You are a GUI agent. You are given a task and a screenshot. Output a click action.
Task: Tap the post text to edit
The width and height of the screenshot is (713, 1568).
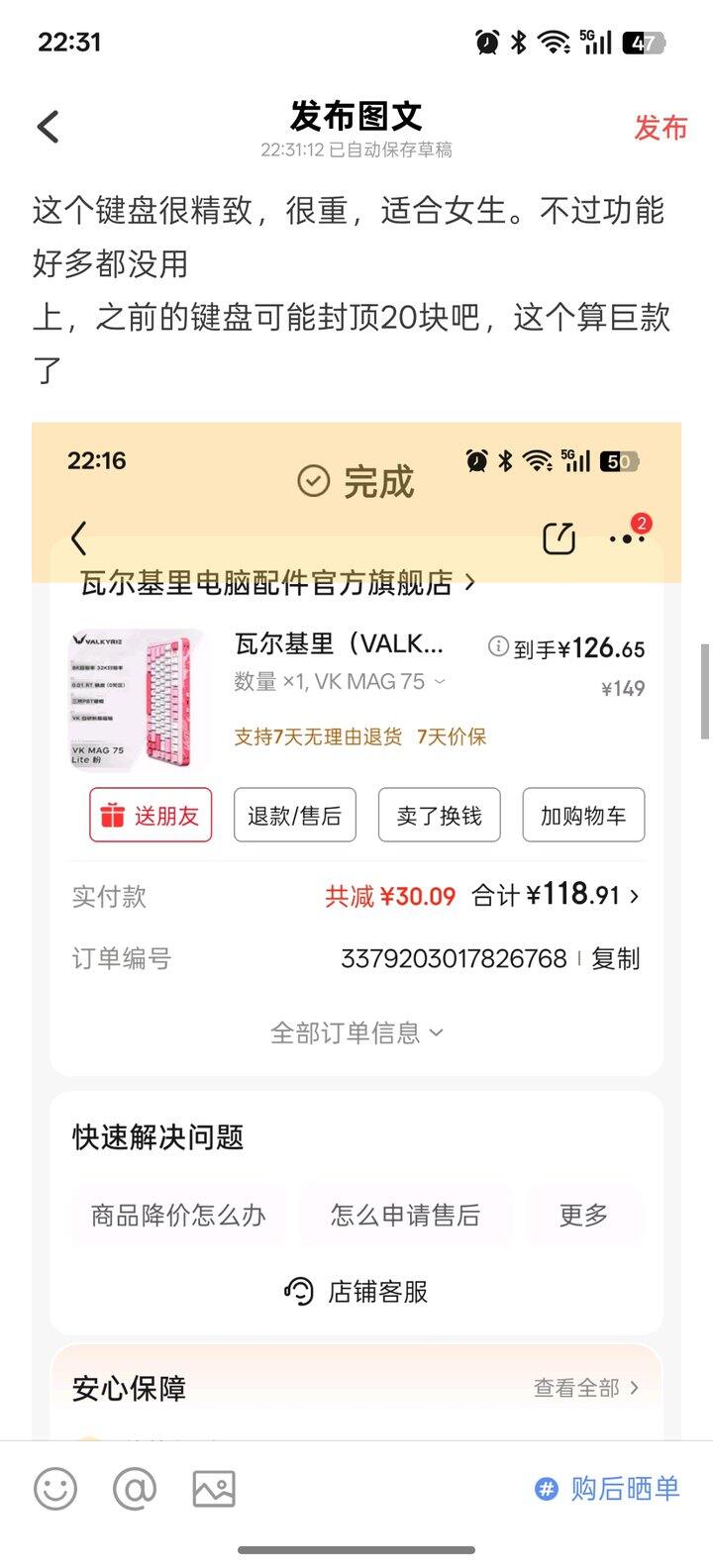point(352,291)
